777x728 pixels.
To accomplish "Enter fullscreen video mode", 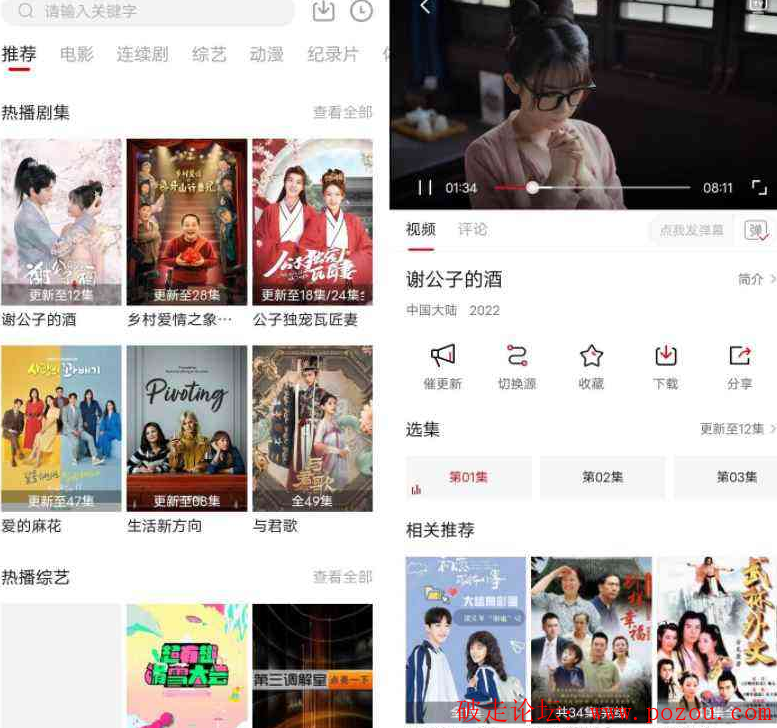I will (x=759, y=187).
